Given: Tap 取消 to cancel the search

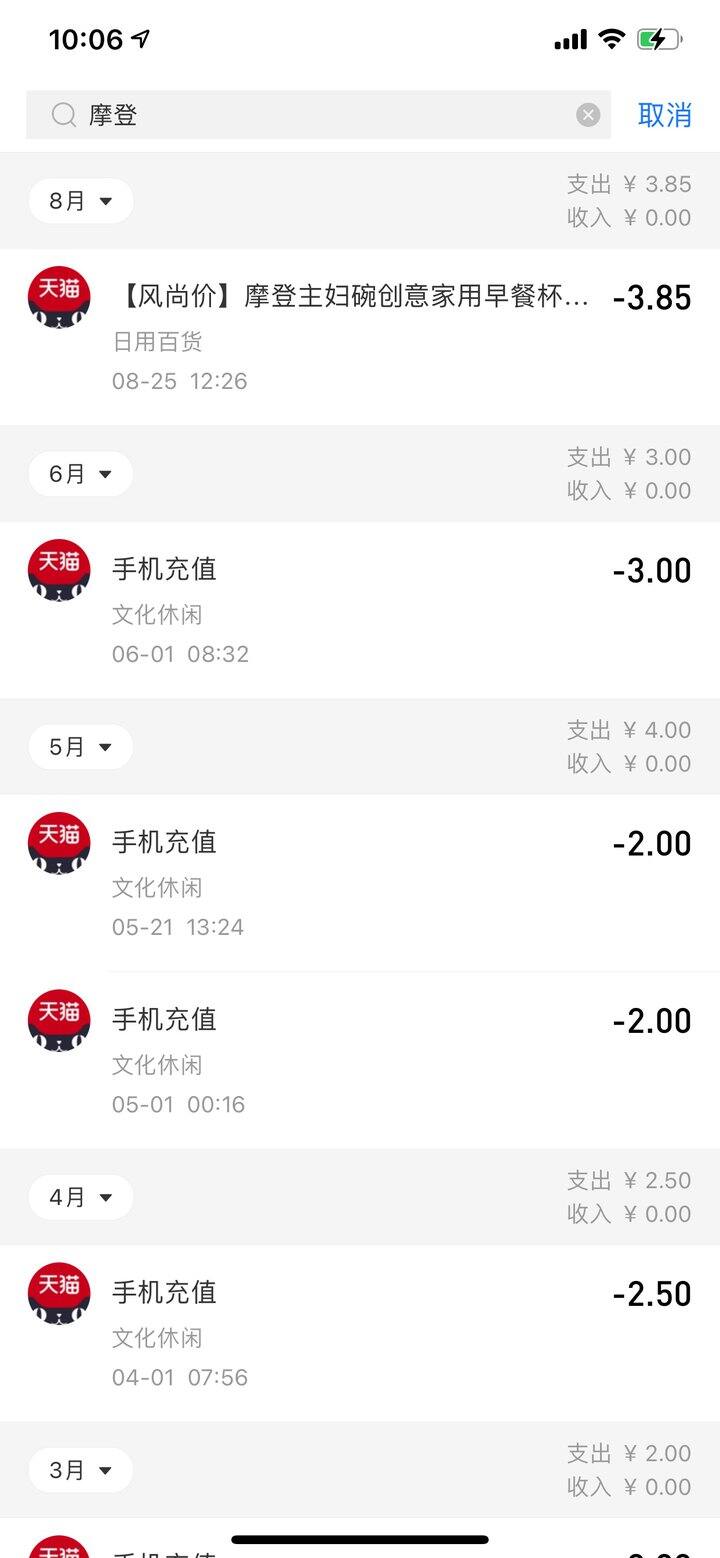Looking at the screenshot, I should pyautogui.click(x=665, y=115).
